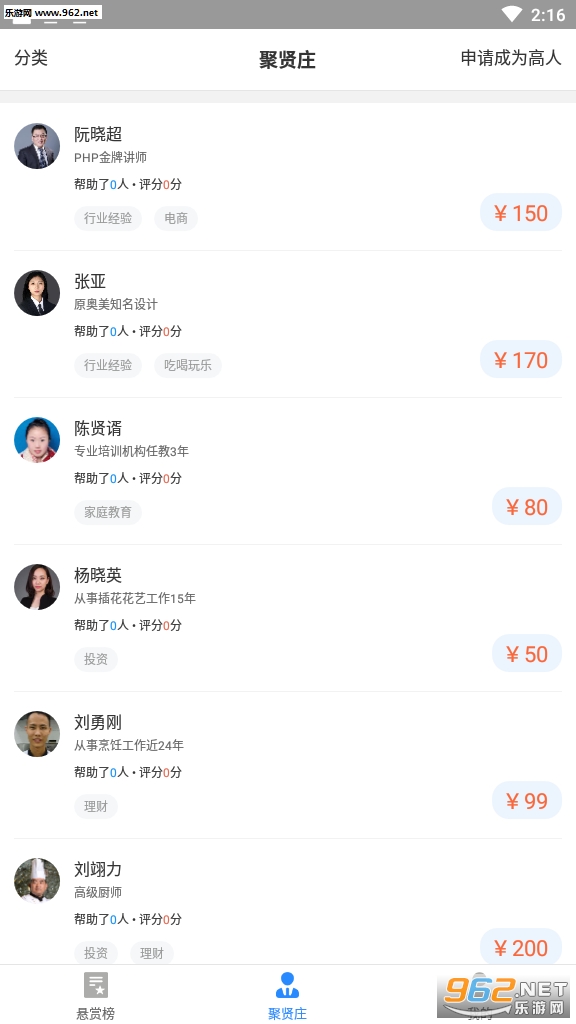Tap the ¥50 price button for 杨晓英
Viewport: 576px width, 1024px height.
click(526, 654)
